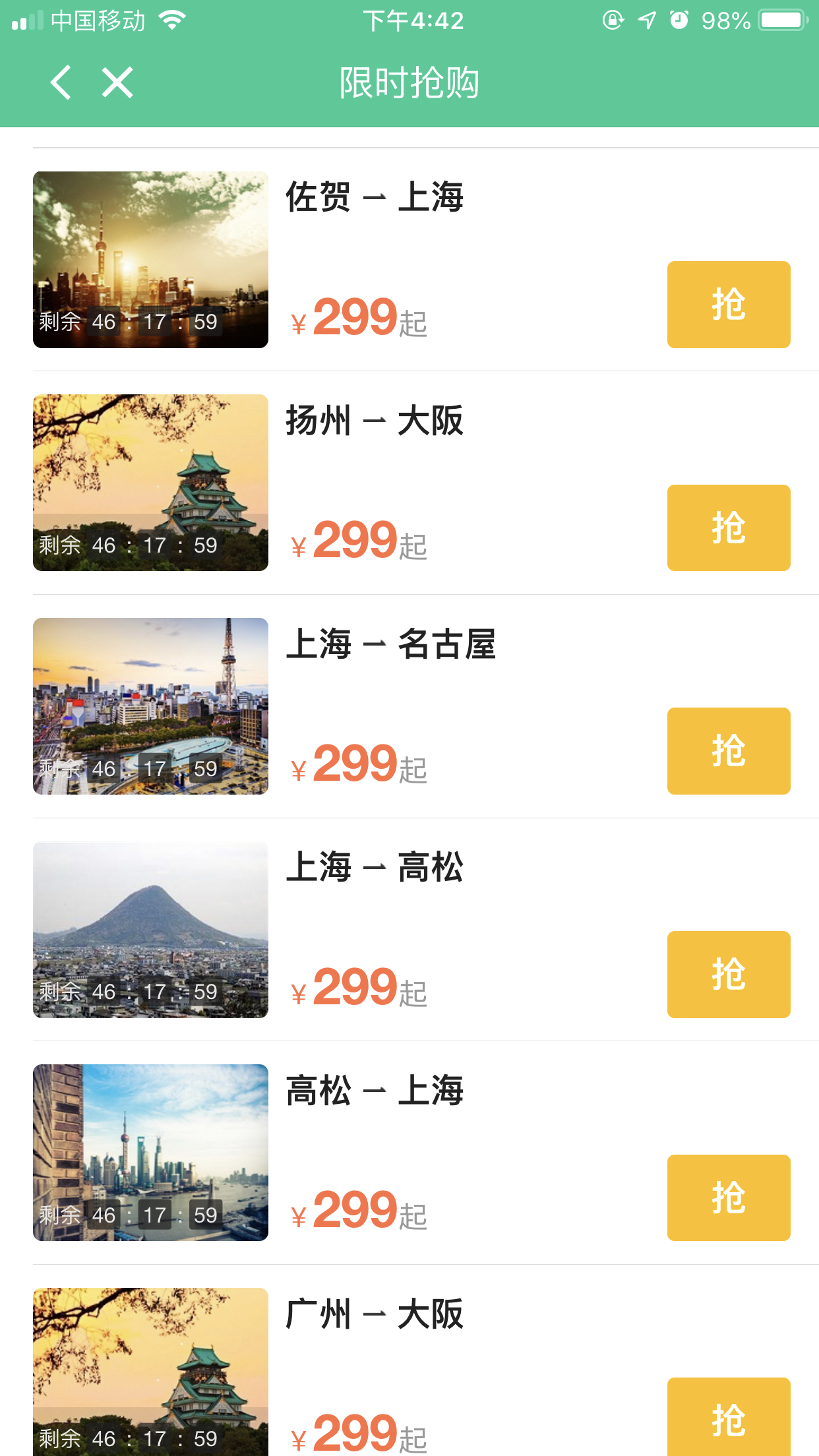Tap 抢 for 广州 – 大阪
819x1456 pixels.
click(728, 1418)
